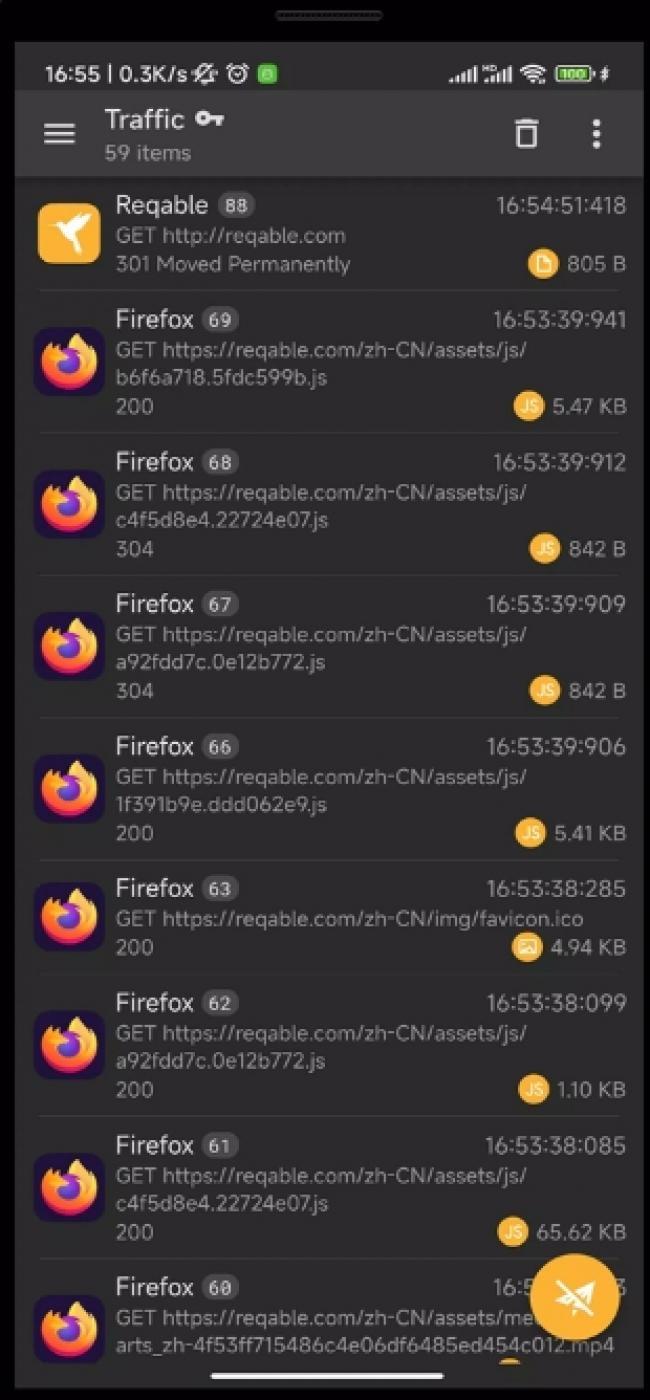Select Firefox request number 67

pyautogui.click(x=330, y=646)
